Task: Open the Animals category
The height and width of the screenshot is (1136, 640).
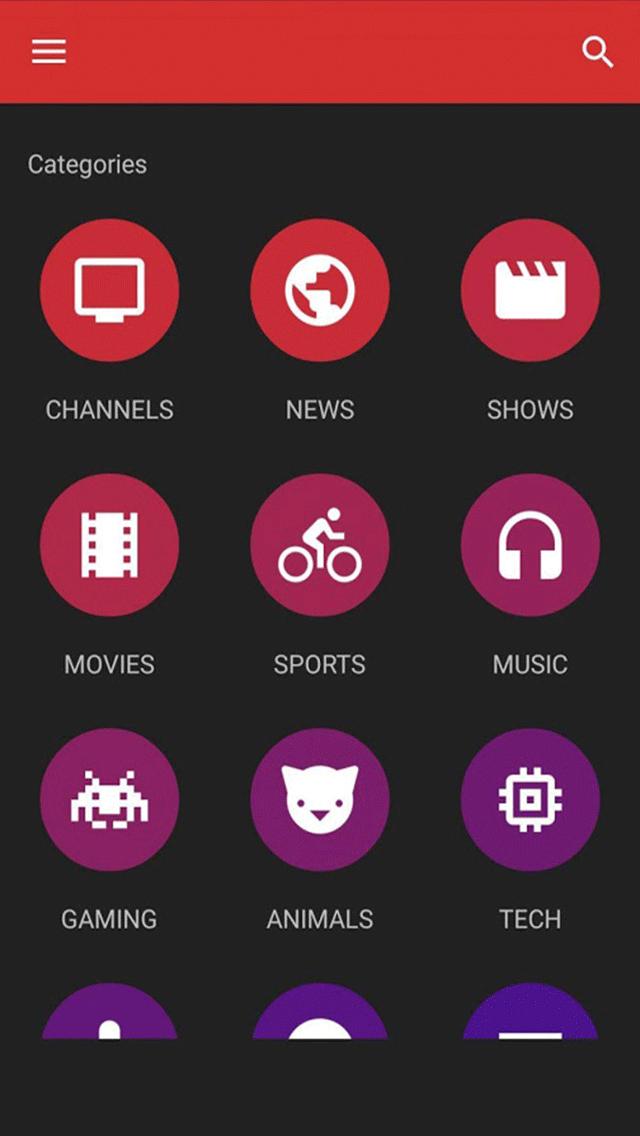Action: (320, 800)
